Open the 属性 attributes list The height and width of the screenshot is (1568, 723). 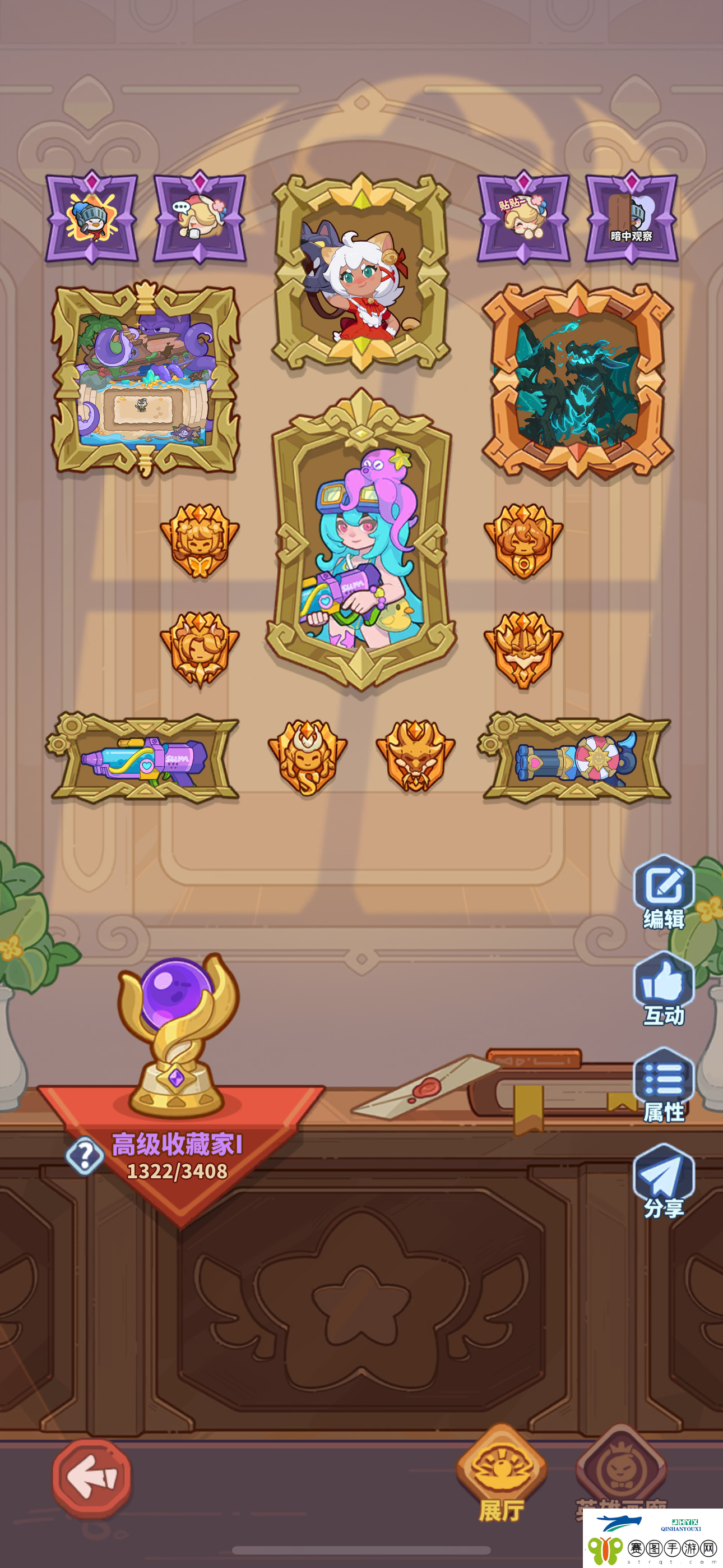click(x=664, y=1084)
